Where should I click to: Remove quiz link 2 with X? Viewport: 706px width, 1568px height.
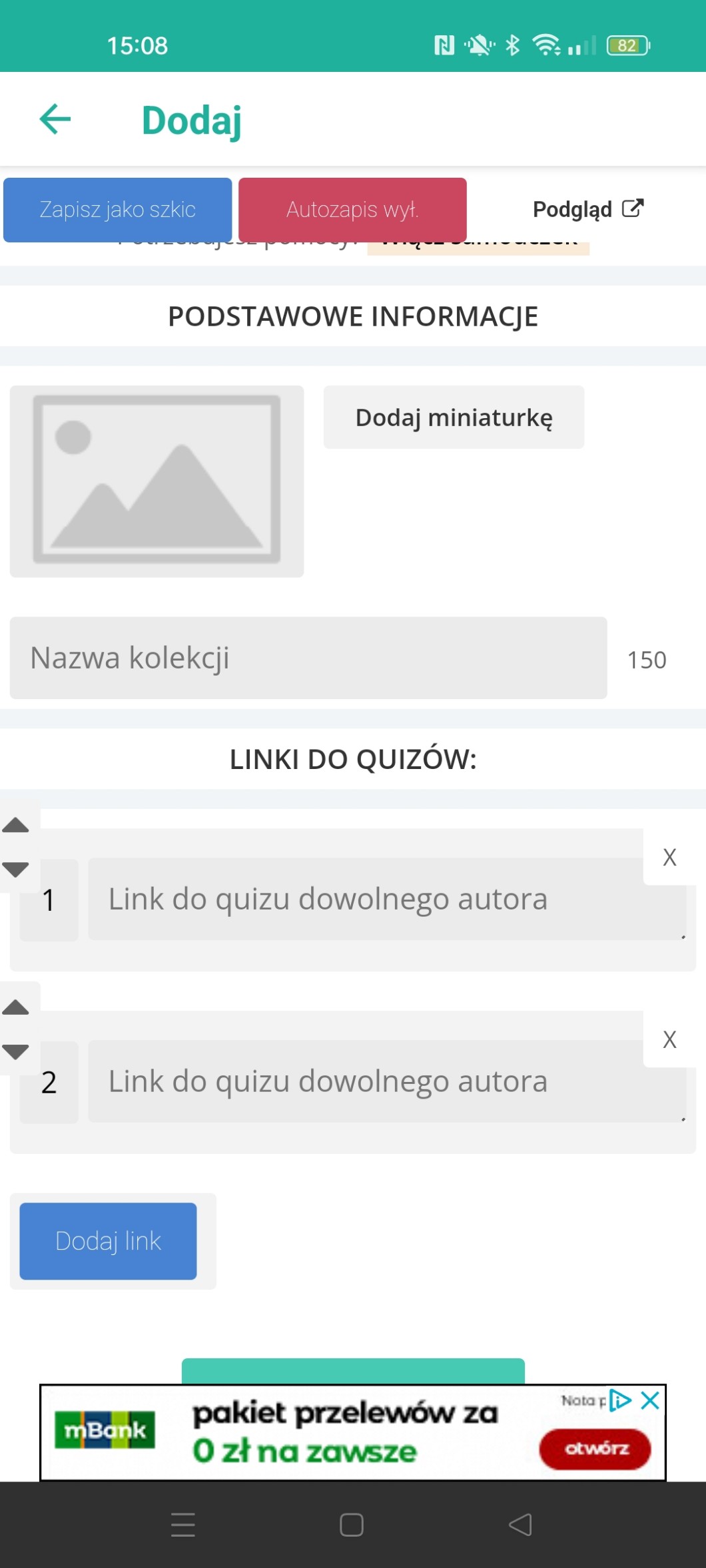669,1039
